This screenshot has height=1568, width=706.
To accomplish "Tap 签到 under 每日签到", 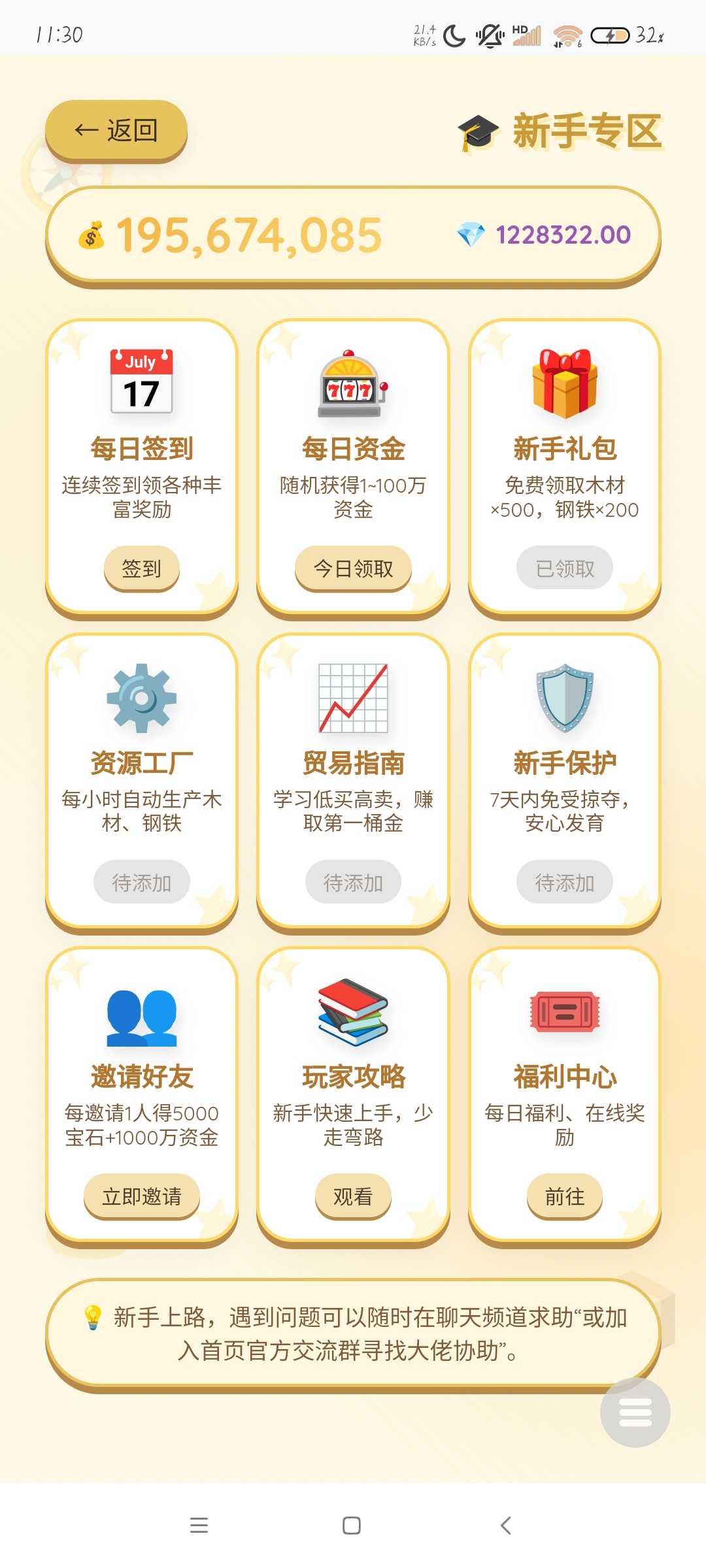I will [x=141, y=568].
